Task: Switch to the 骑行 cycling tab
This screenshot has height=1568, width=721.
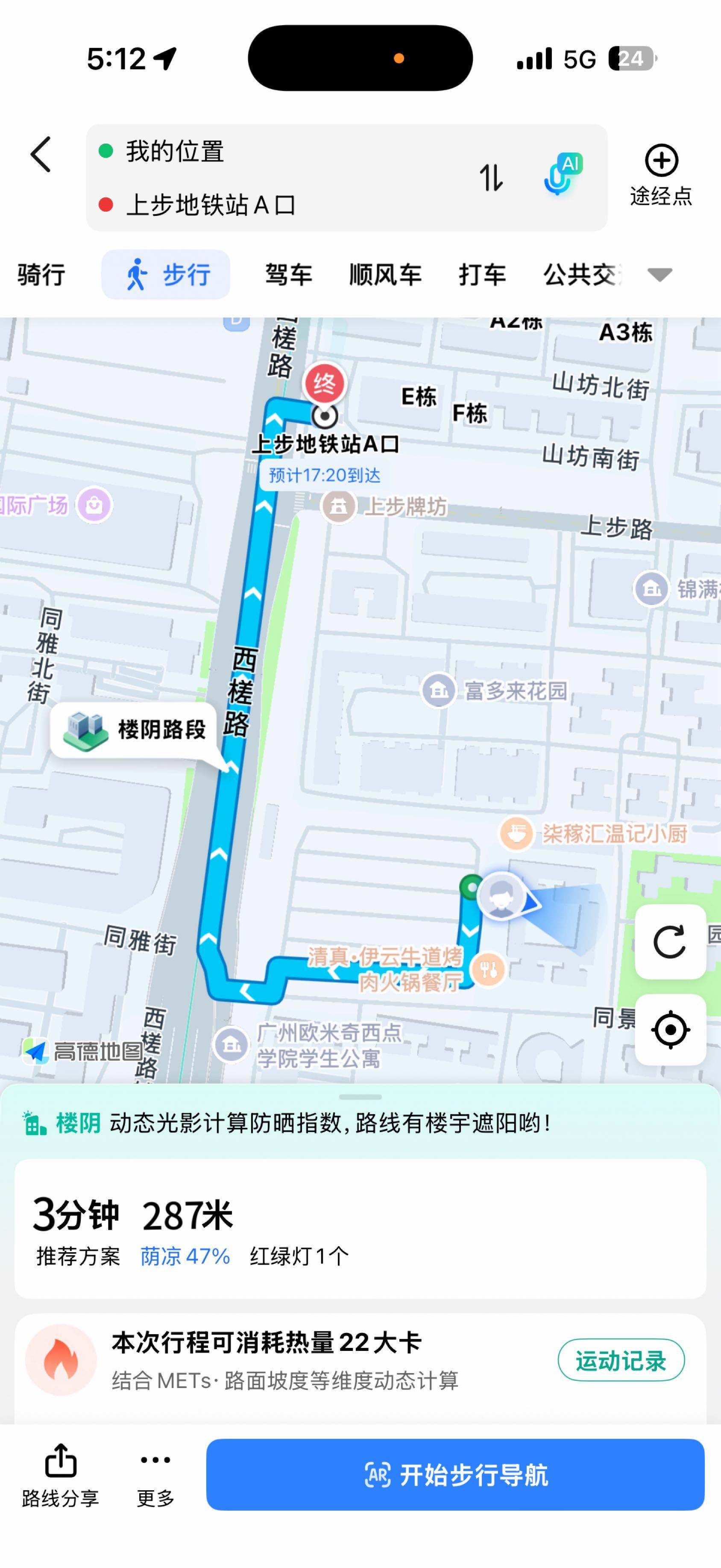Action: (x=41, y=274)
